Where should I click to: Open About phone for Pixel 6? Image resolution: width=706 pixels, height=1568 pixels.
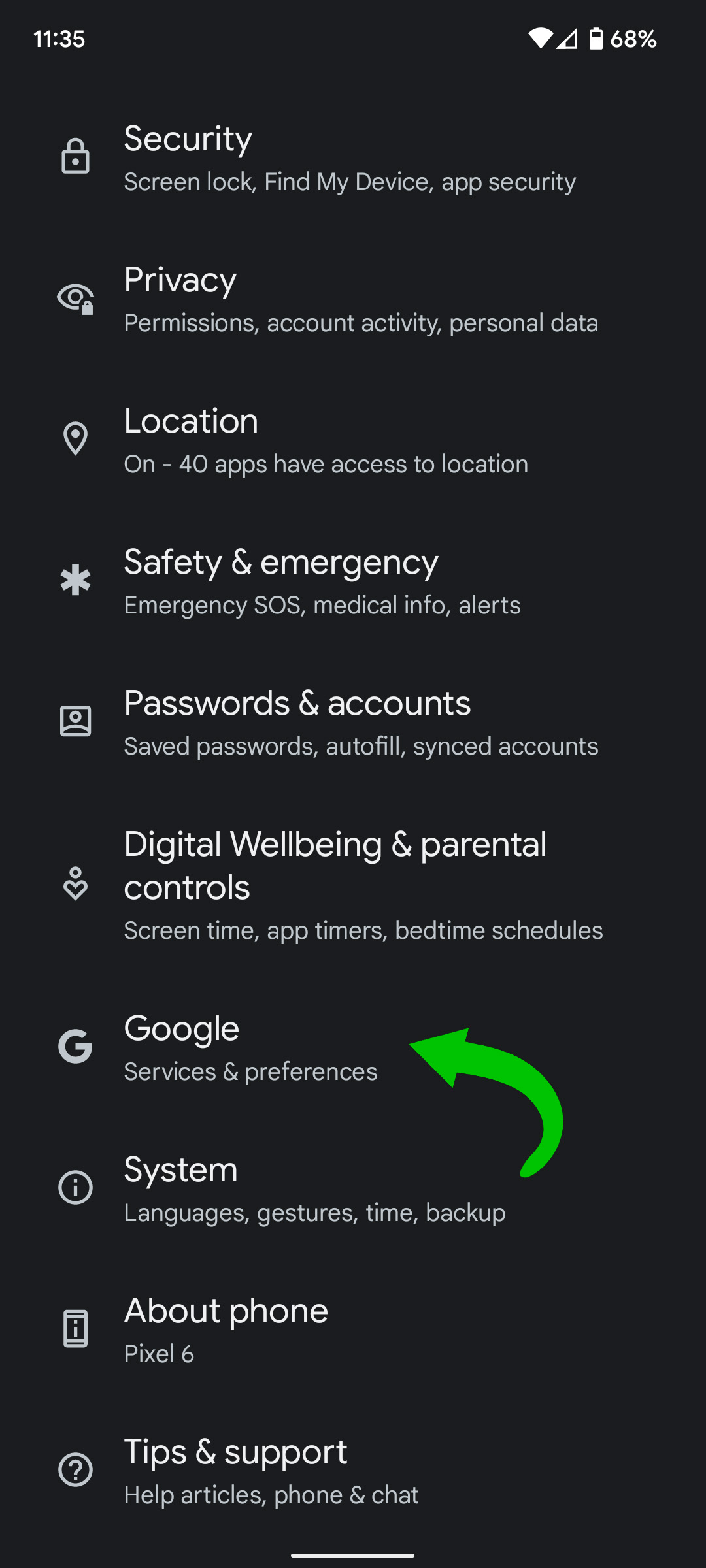point(261,1330)
